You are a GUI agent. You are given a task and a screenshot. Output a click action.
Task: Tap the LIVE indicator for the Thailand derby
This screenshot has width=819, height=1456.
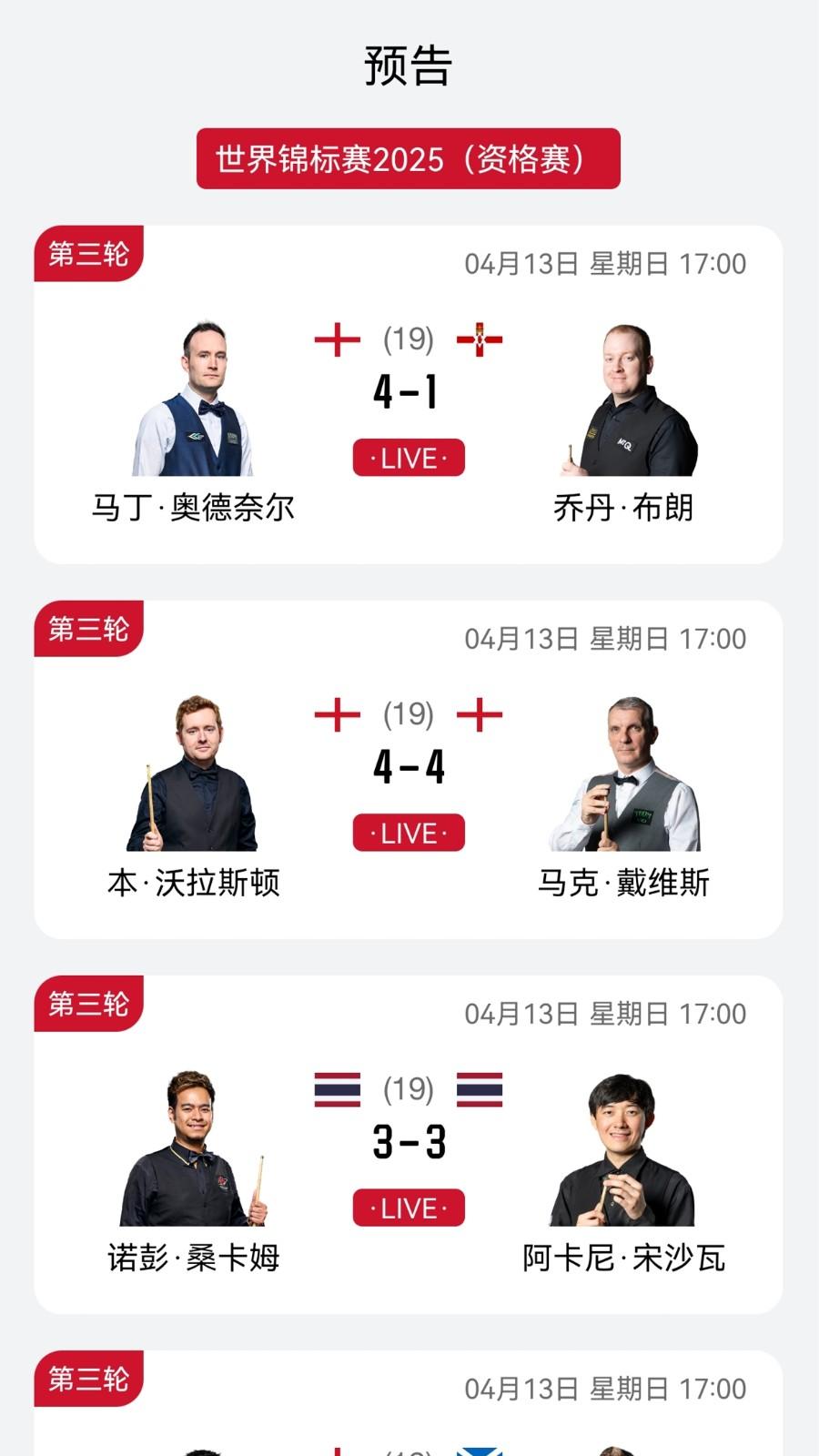[x=408, y=1208]
